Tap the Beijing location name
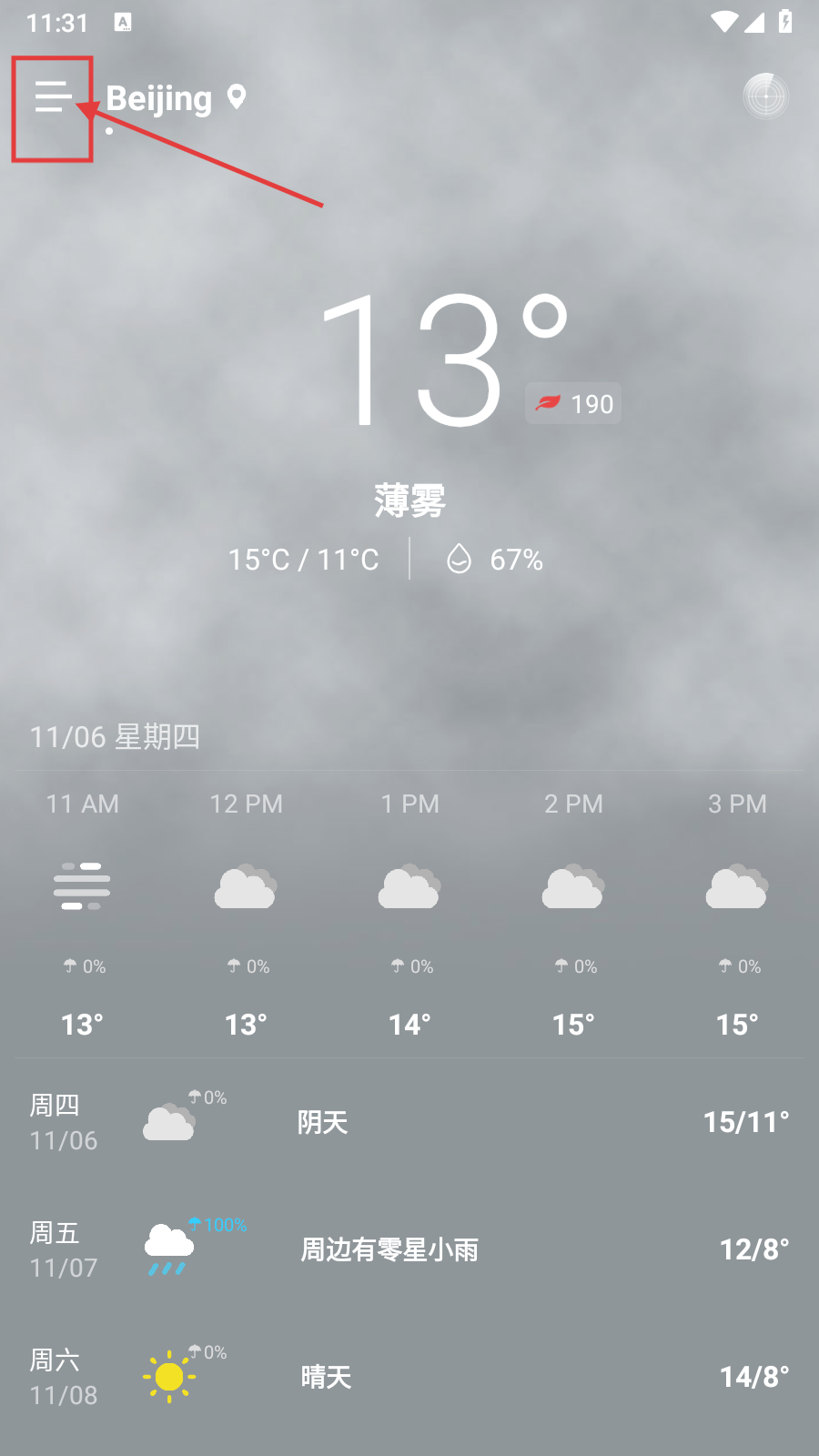Screen dimensions: 819x1456 (x=160, y=98)
